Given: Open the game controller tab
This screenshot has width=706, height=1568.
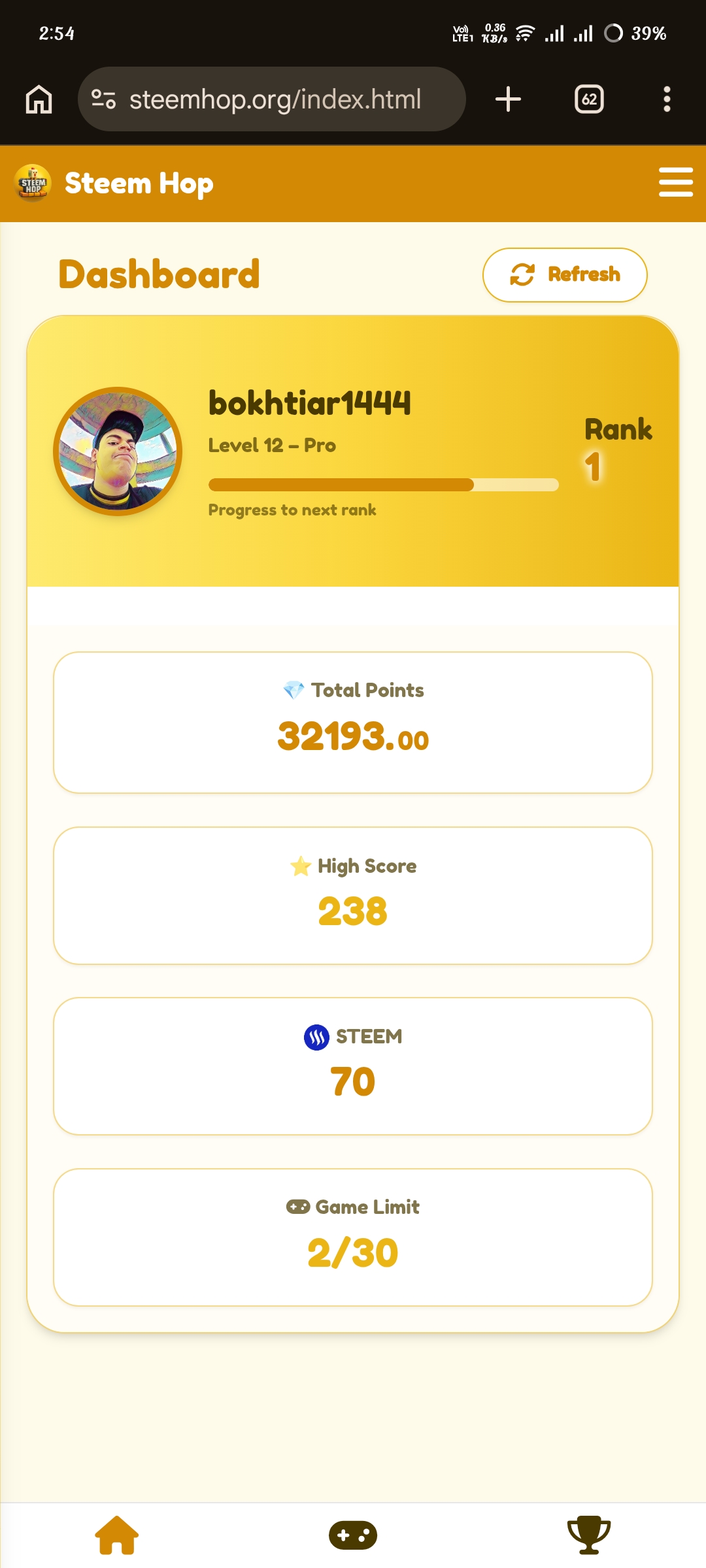Looking at the screenshot, I should coord(353,1535).
